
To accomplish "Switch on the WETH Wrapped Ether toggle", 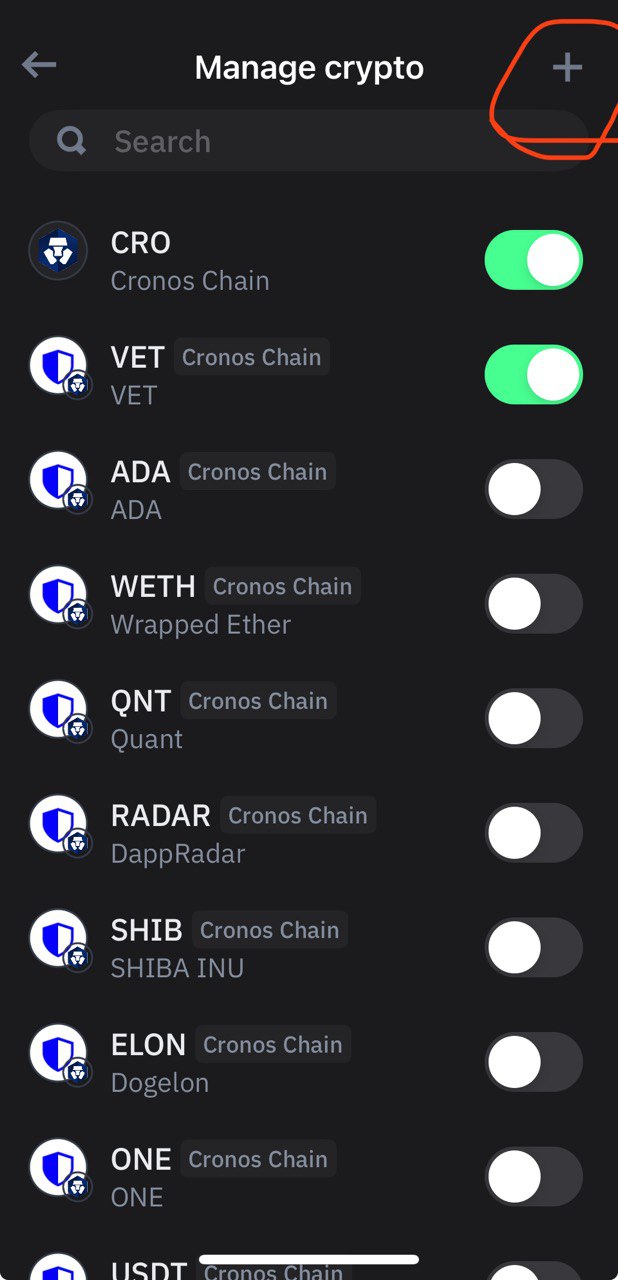I will (x=533, y=604).
